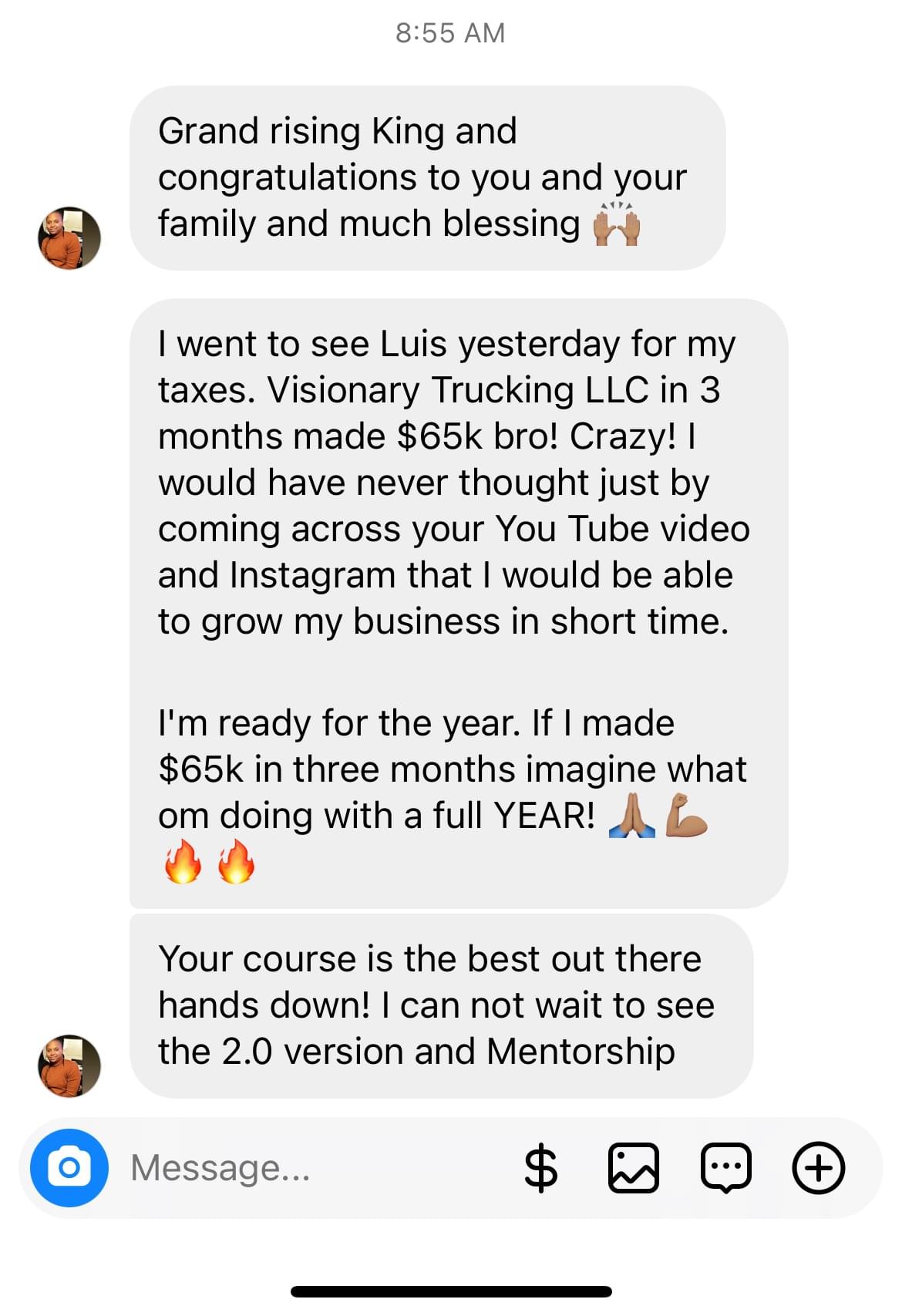
Task: Open sender's profile photo beside the course message
Action: pyautogui.click(x=69, y=1065)
